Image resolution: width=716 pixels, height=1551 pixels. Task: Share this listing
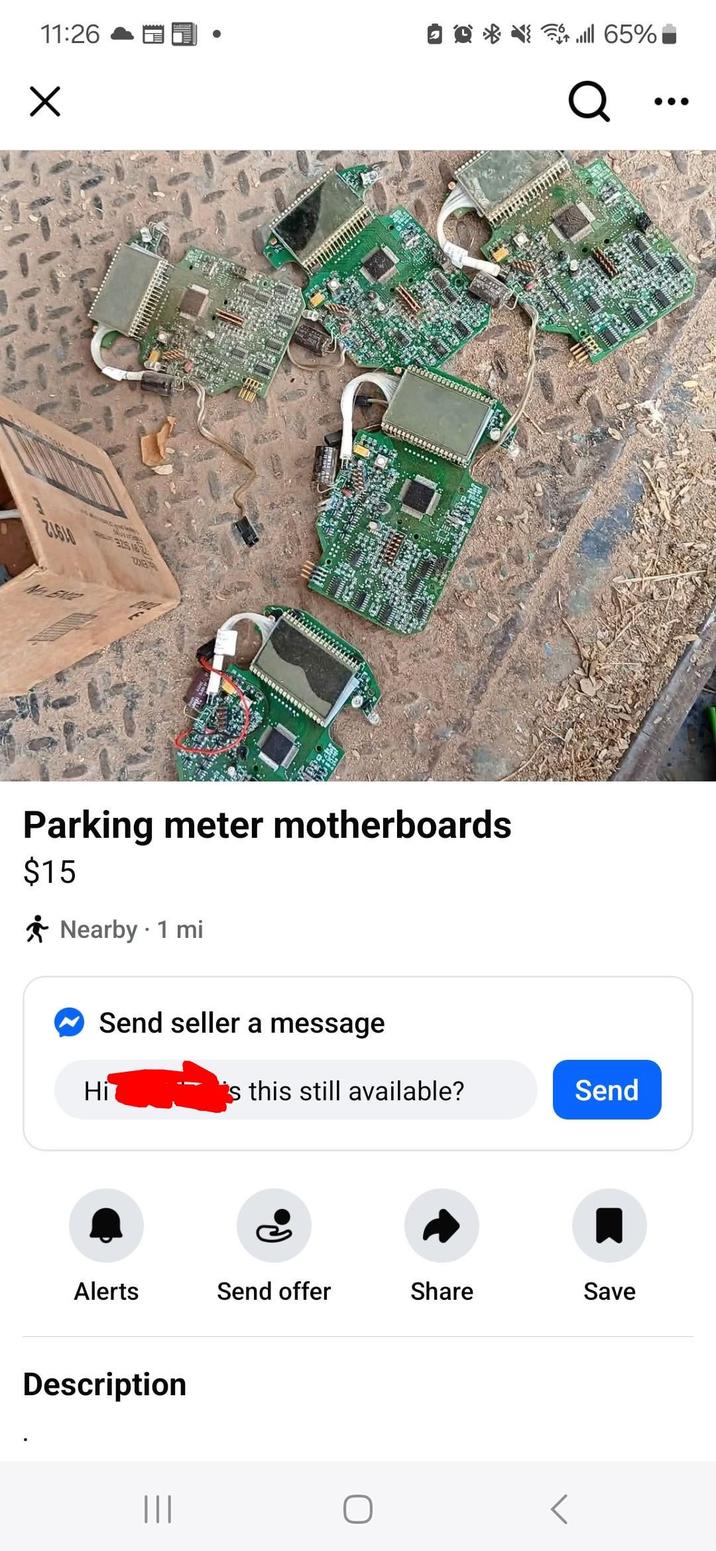441,1226
